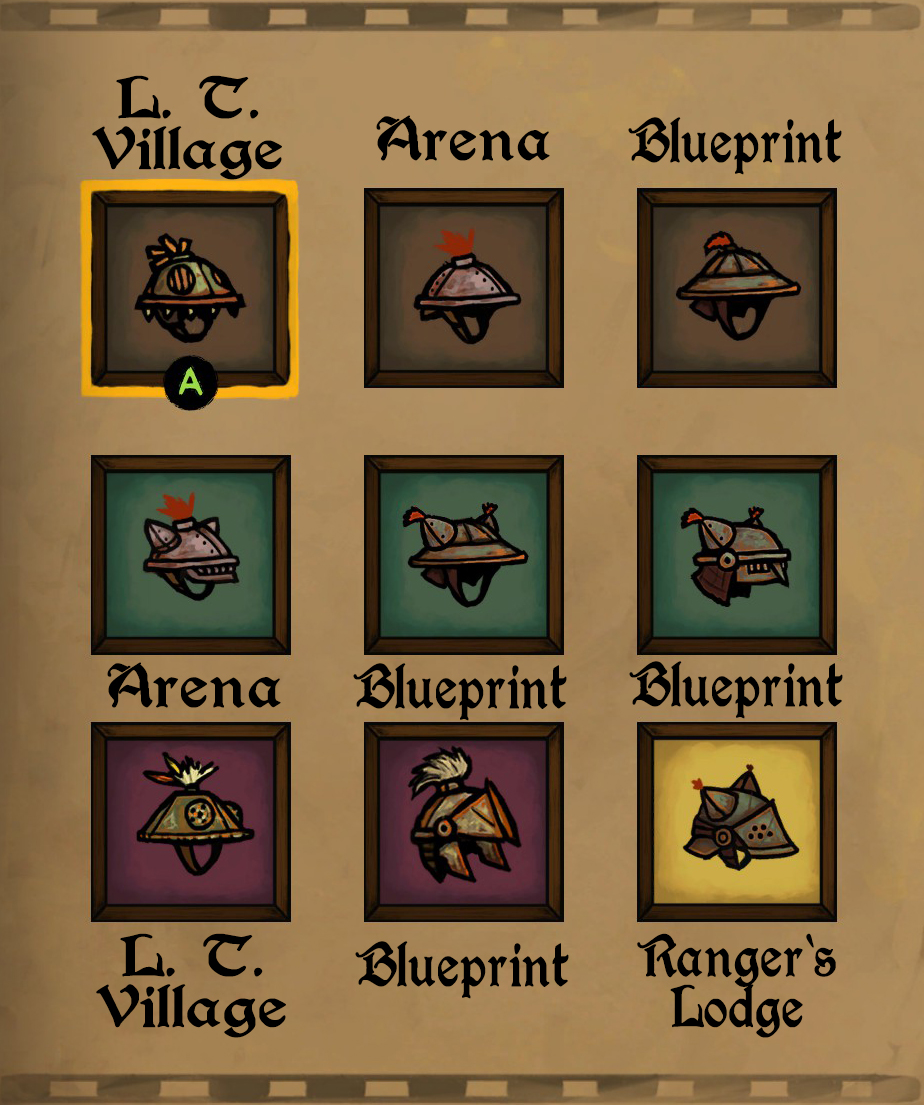
Task: Choose the green Blueprint visored helmet
Action: coord(736,554)
